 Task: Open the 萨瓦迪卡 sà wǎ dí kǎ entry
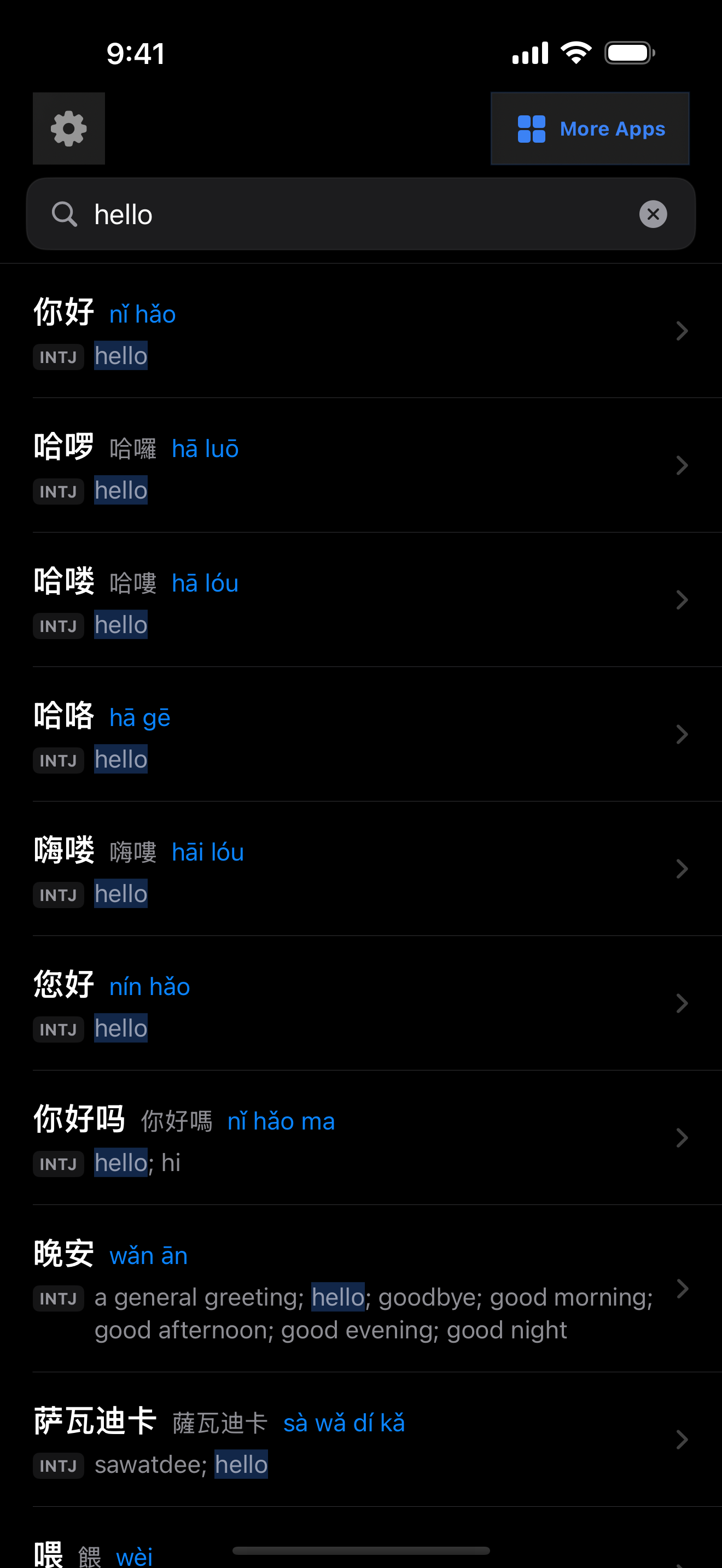pyautogui.click(x=360, y=1440)
